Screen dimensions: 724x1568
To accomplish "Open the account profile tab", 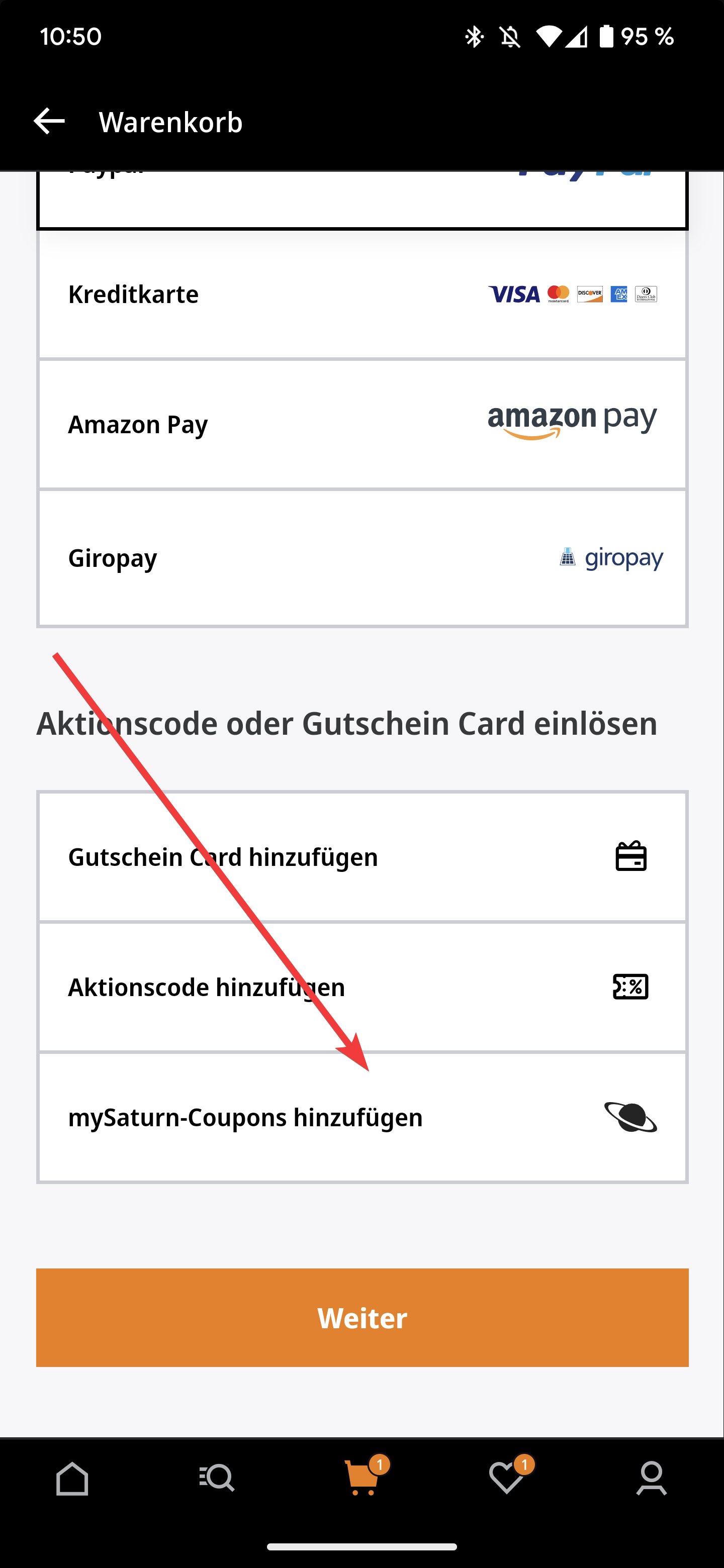I will tap(652, 1478).
